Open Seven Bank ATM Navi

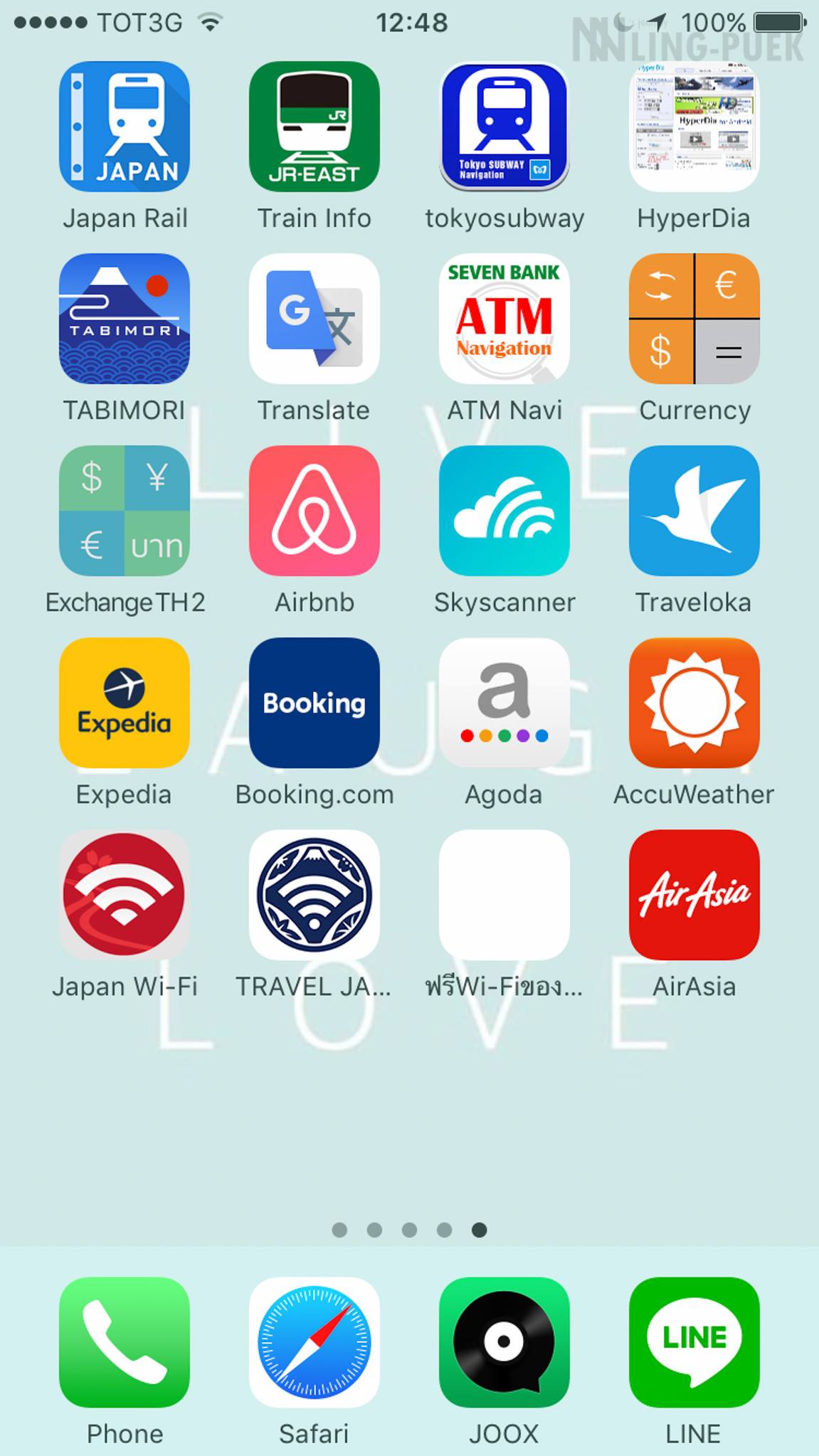[504, 319]
